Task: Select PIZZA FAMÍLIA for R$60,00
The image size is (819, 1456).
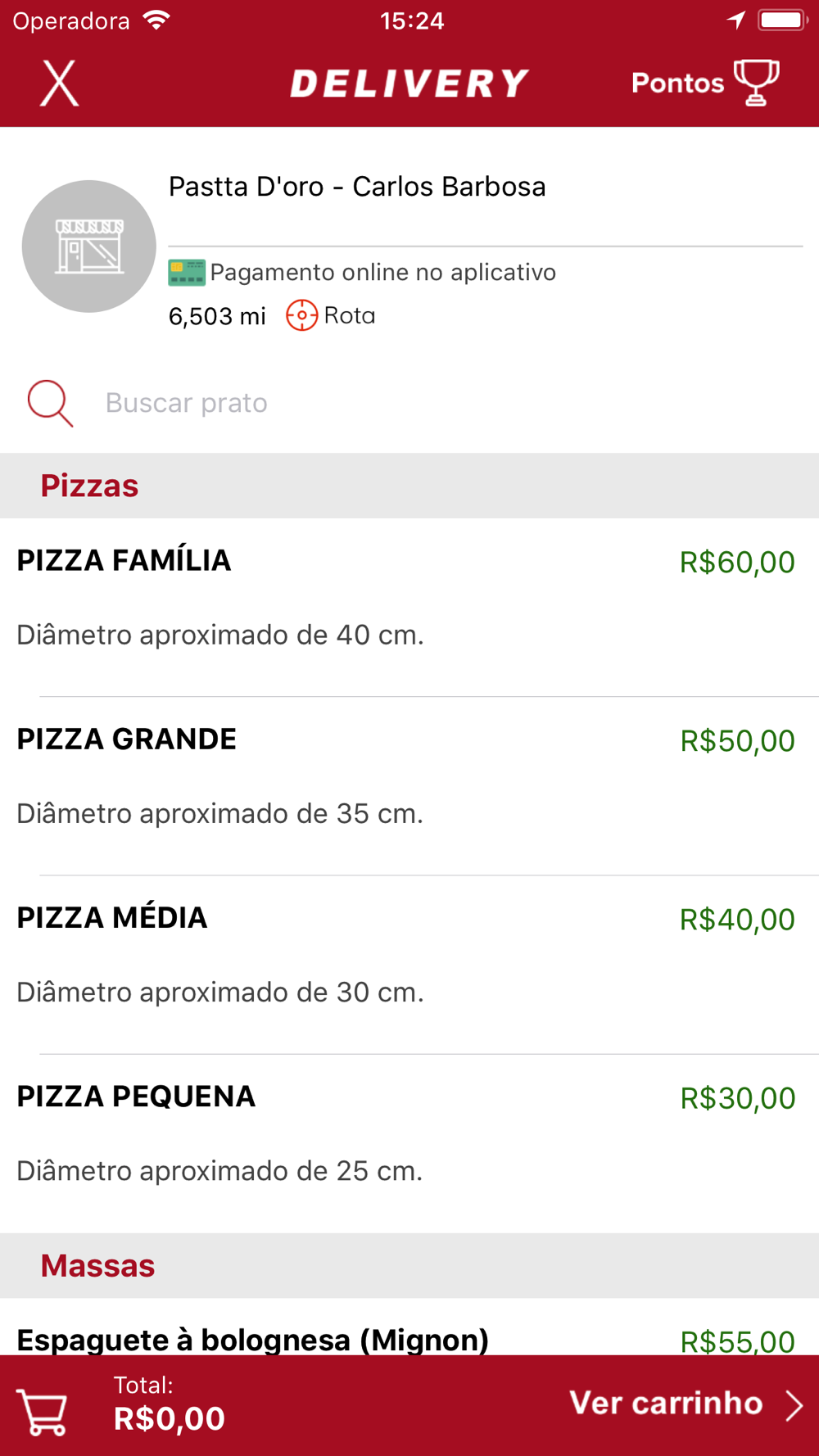Action: coord(409,607)
